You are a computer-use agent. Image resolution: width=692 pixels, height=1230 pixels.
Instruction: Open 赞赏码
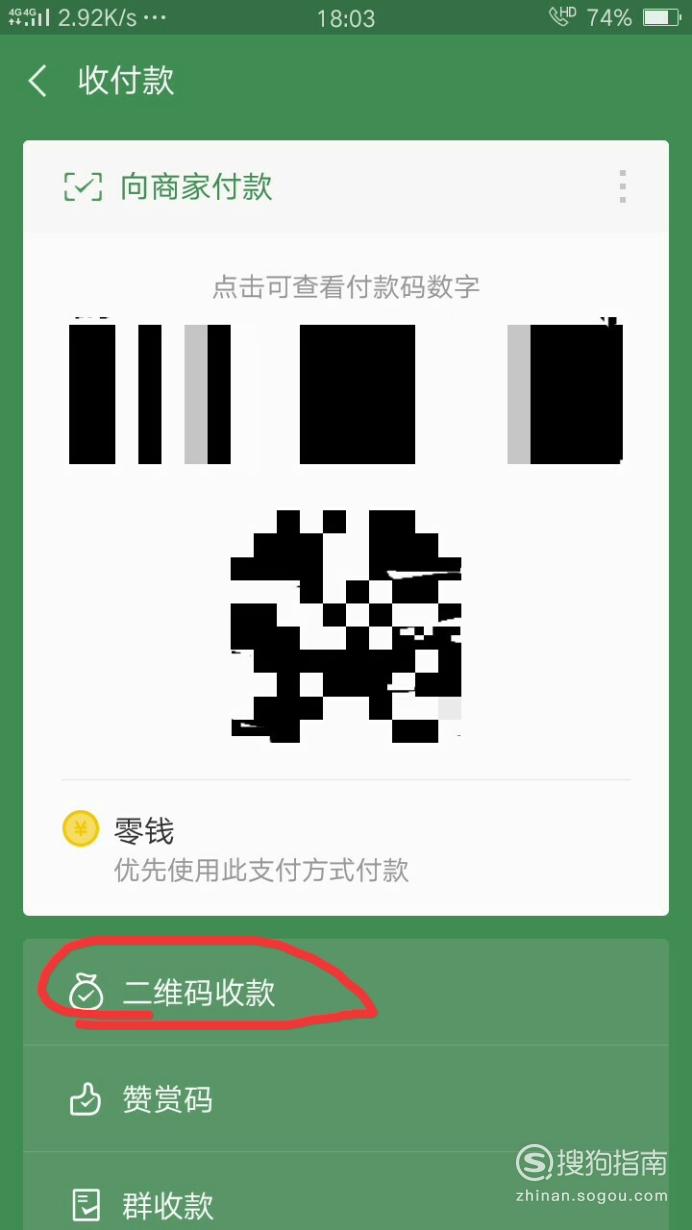coord(346,1100)
